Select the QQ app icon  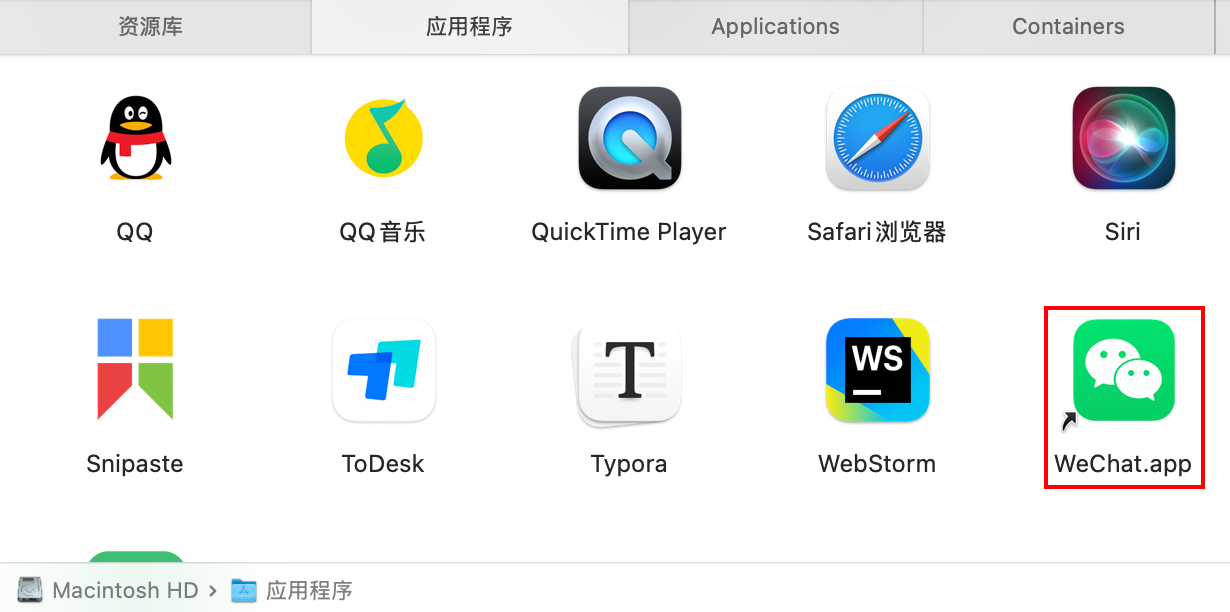pyautogui.click(x=135, y=138)
